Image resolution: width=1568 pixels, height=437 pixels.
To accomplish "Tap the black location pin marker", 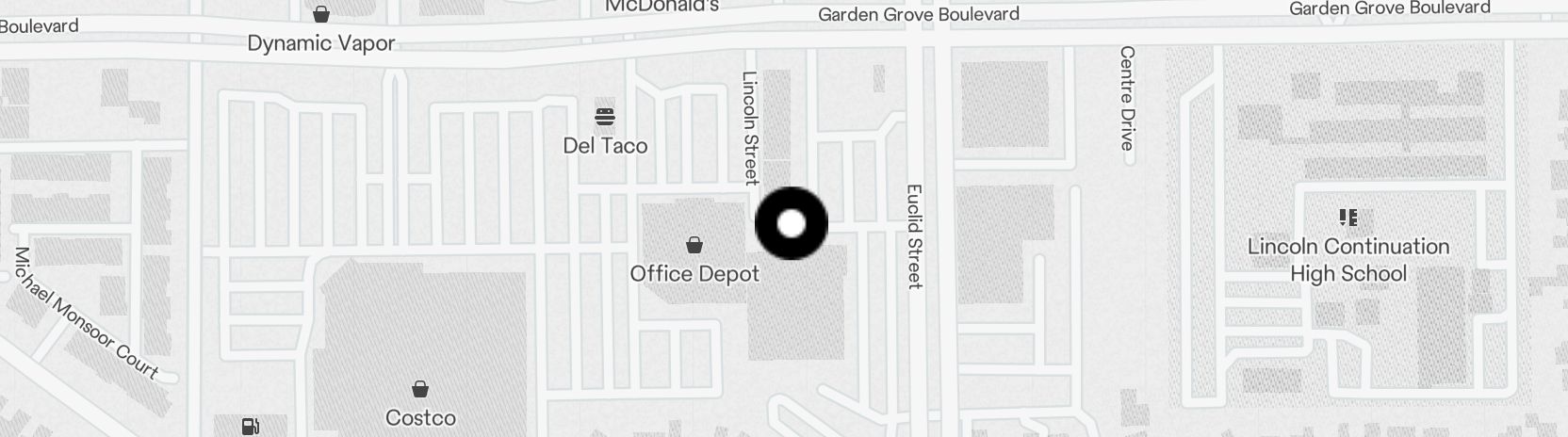I will (x=792, y=223).
